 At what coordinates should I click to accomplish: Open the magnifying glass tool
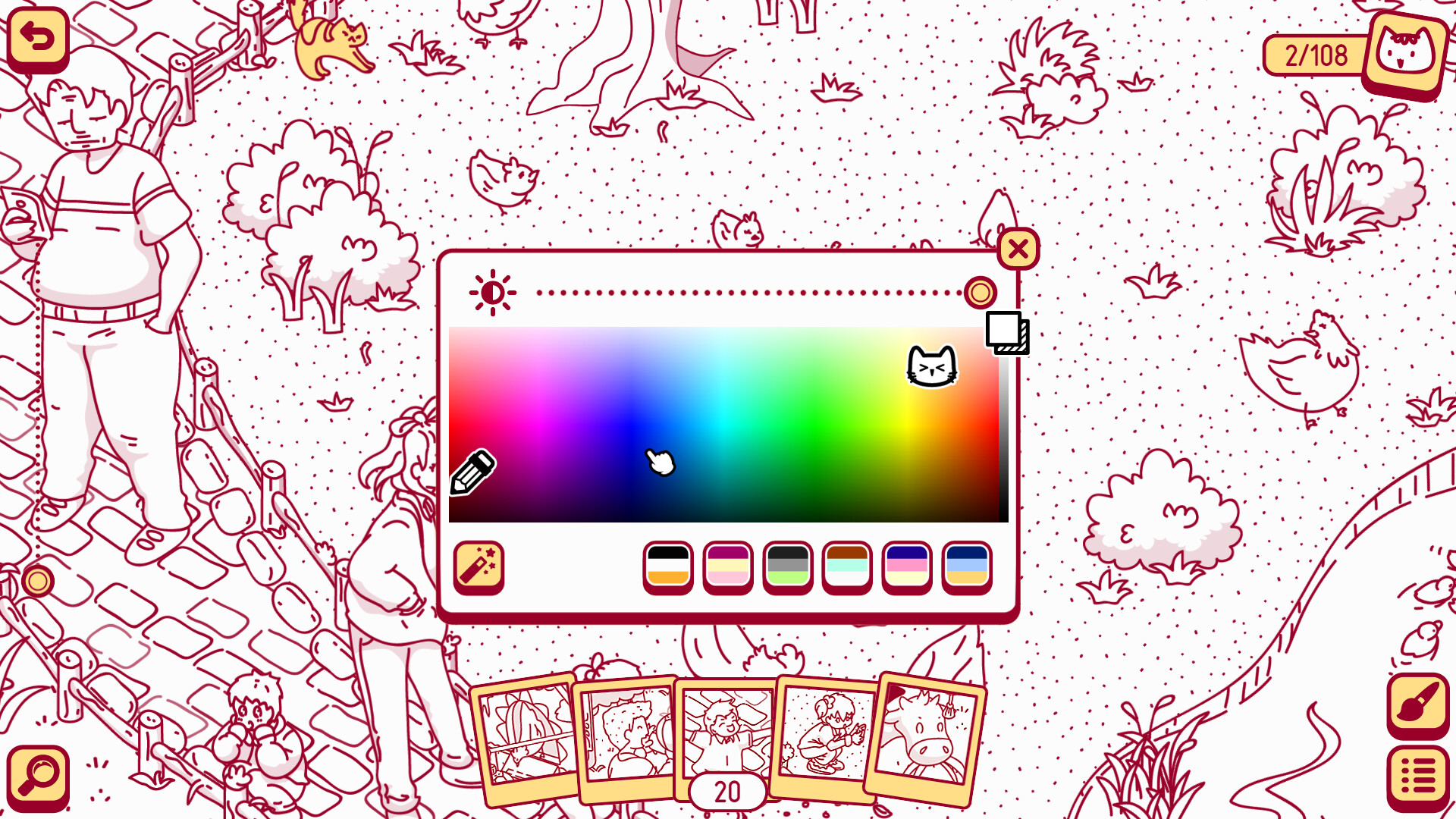[x=38, y=776]
